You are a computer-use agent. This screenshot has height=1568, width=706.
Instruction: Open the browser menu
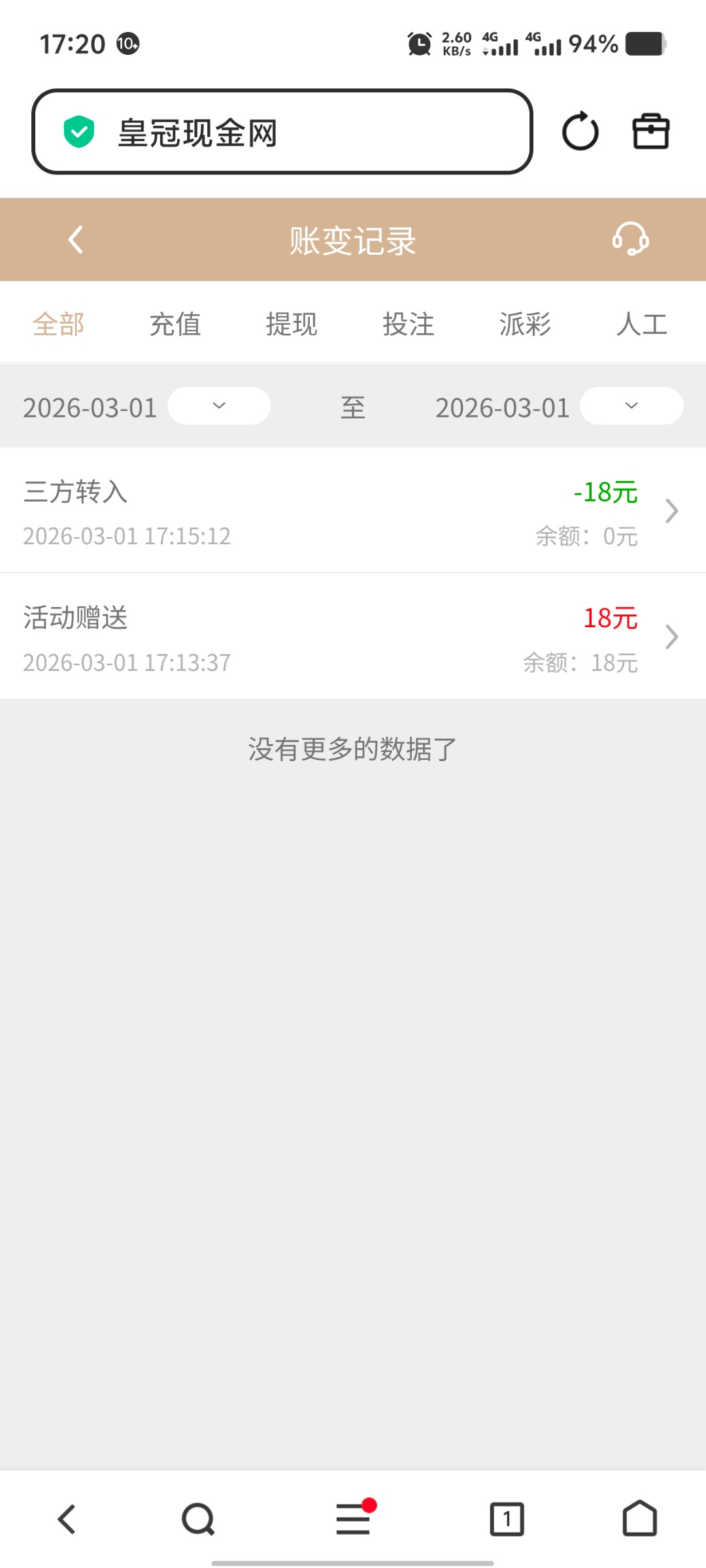[353, 1519]
